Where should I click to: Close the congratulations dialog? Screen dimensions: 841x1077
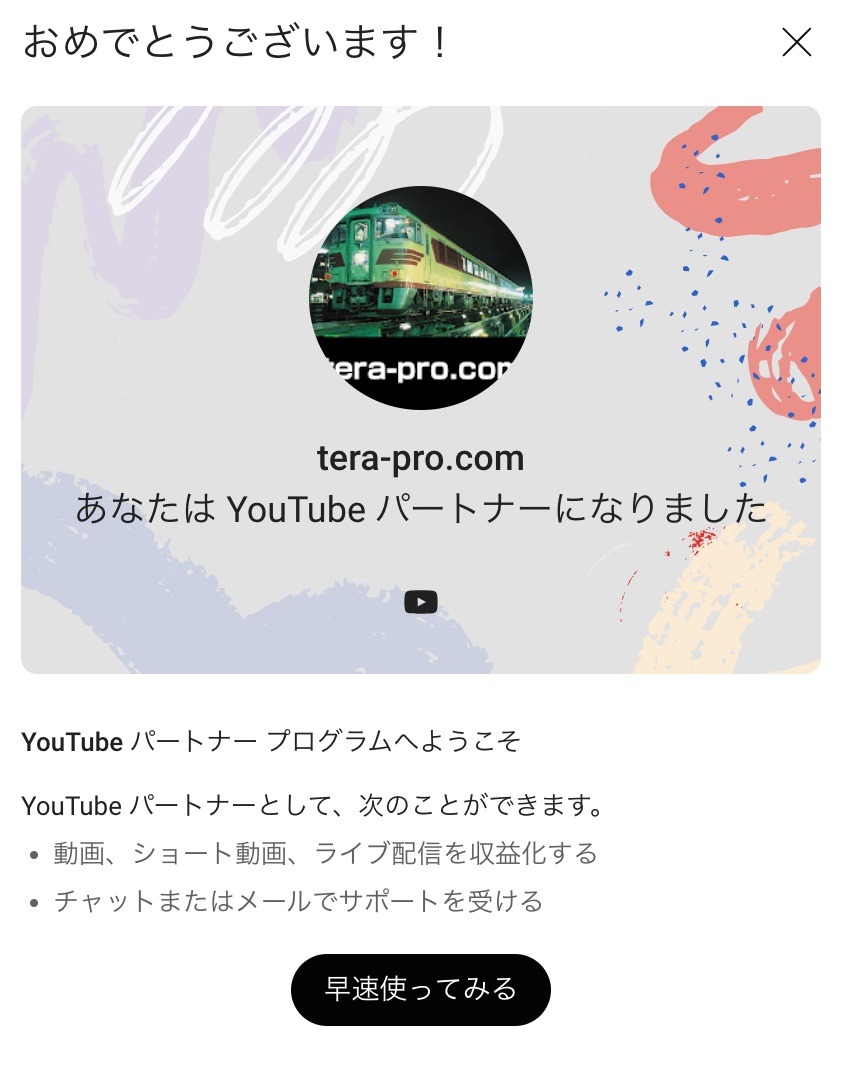(x=796, y=42)
